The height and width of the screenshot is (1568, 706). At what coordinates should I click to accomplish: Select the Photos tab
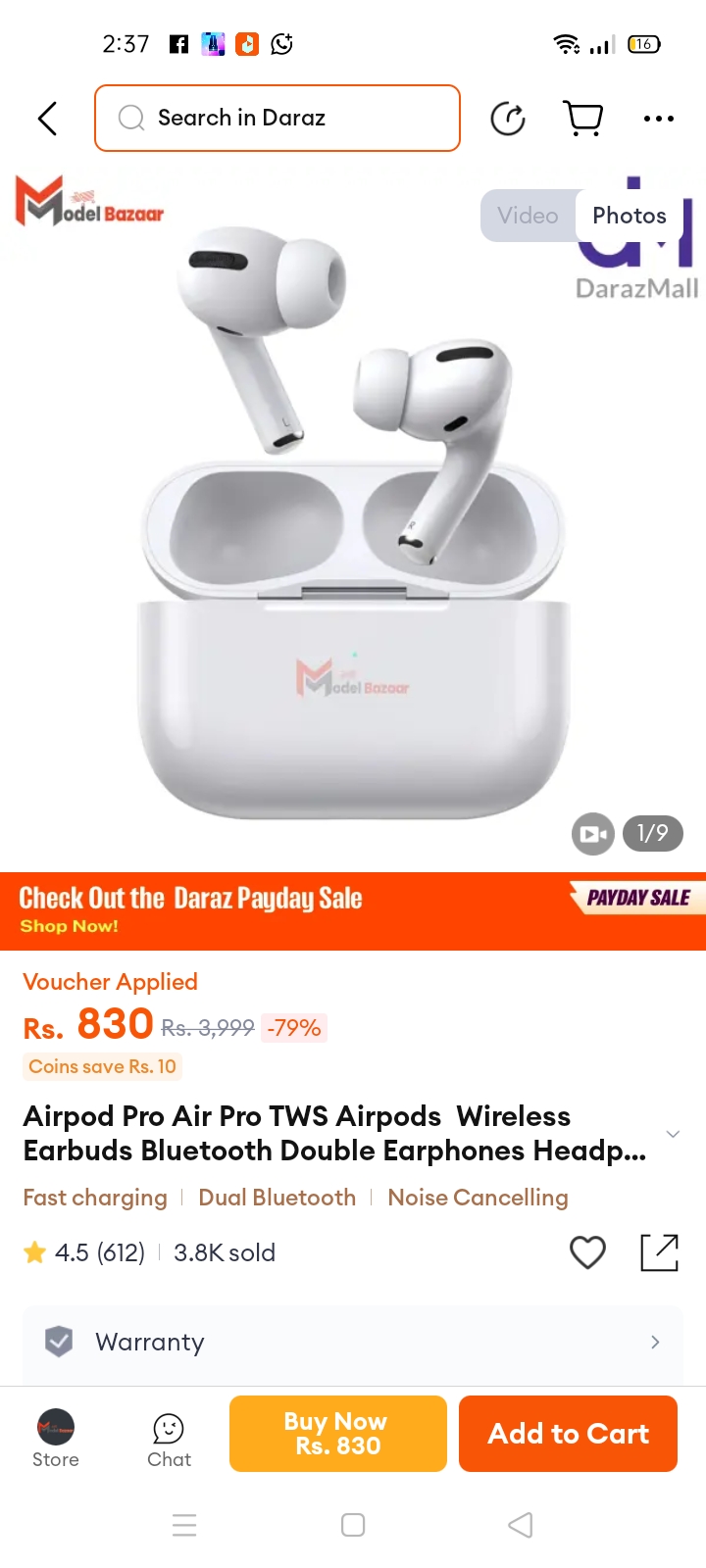coord(630,216)
